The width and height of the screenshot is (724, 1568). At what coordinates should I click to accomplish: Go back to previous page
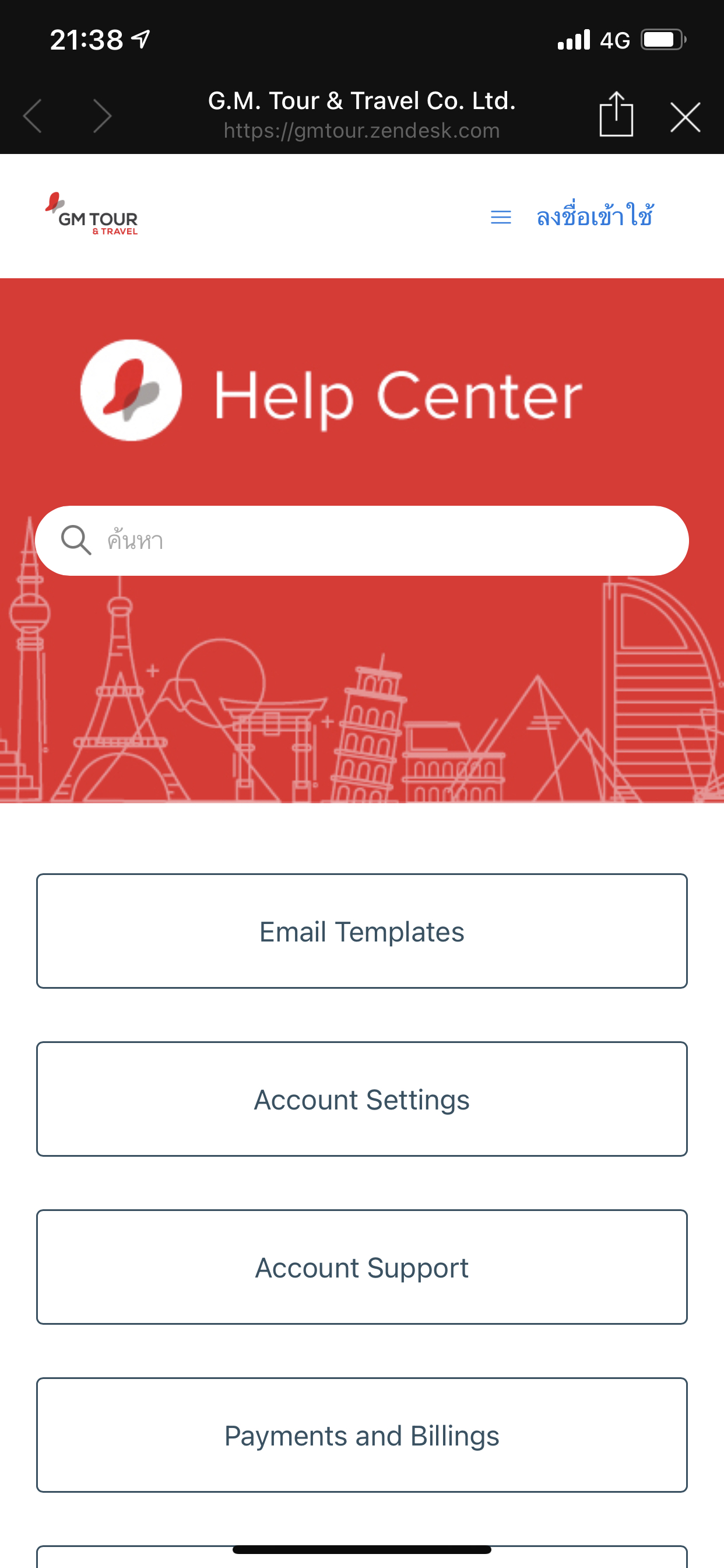coord(33,116)
